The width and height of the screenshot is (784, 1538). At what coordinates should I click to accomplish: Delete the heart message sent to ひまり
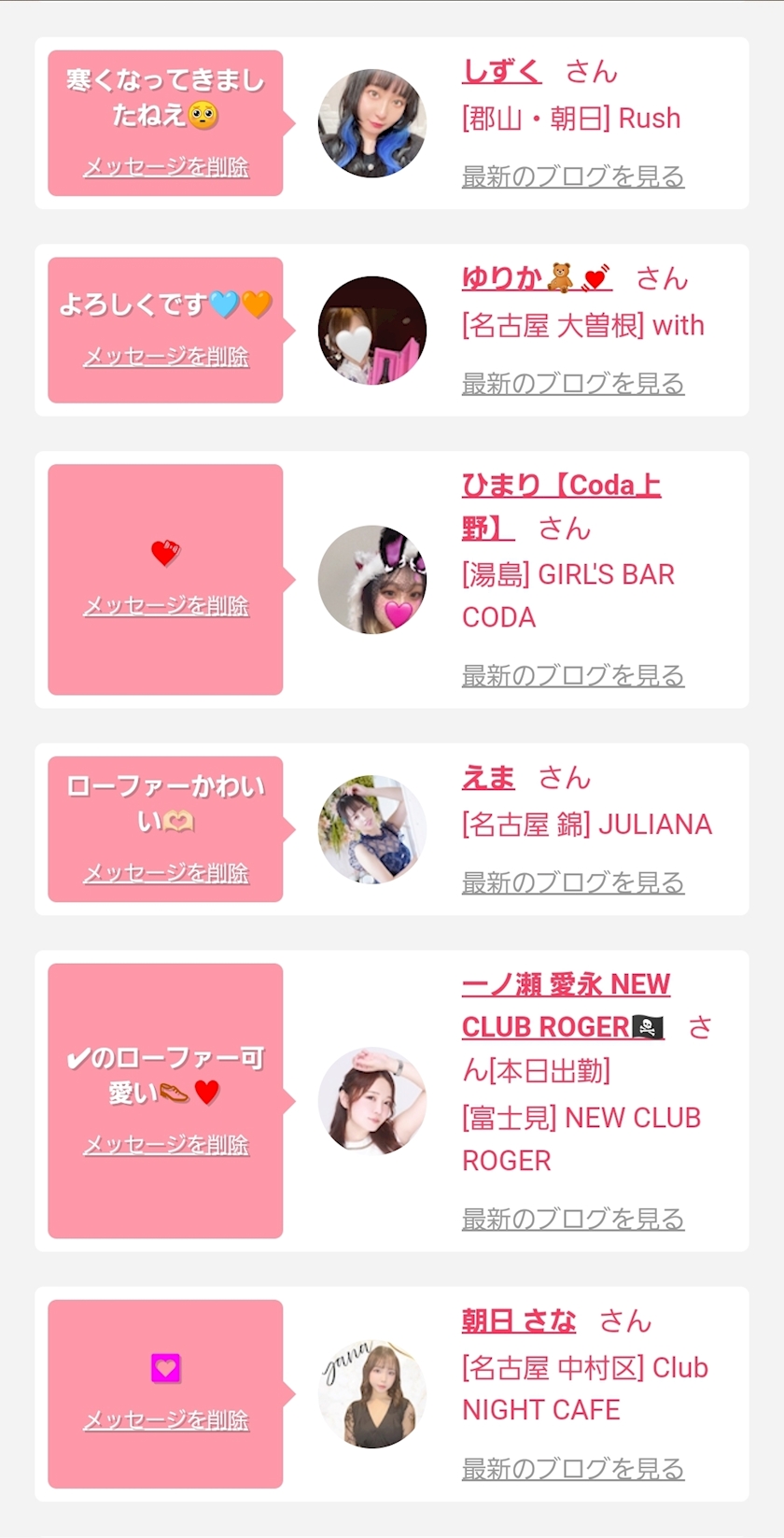(x=166, y=606)
